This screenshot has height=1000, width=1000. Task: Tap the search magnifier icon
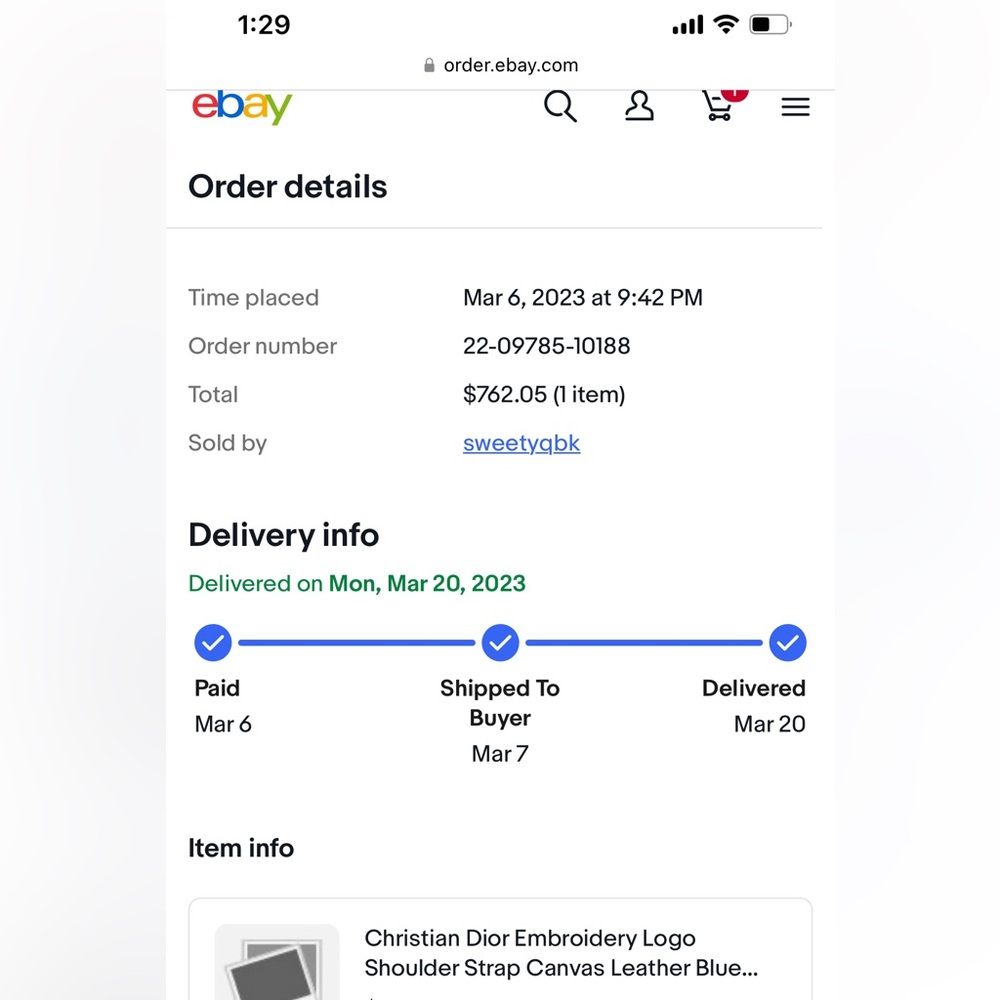560,106
